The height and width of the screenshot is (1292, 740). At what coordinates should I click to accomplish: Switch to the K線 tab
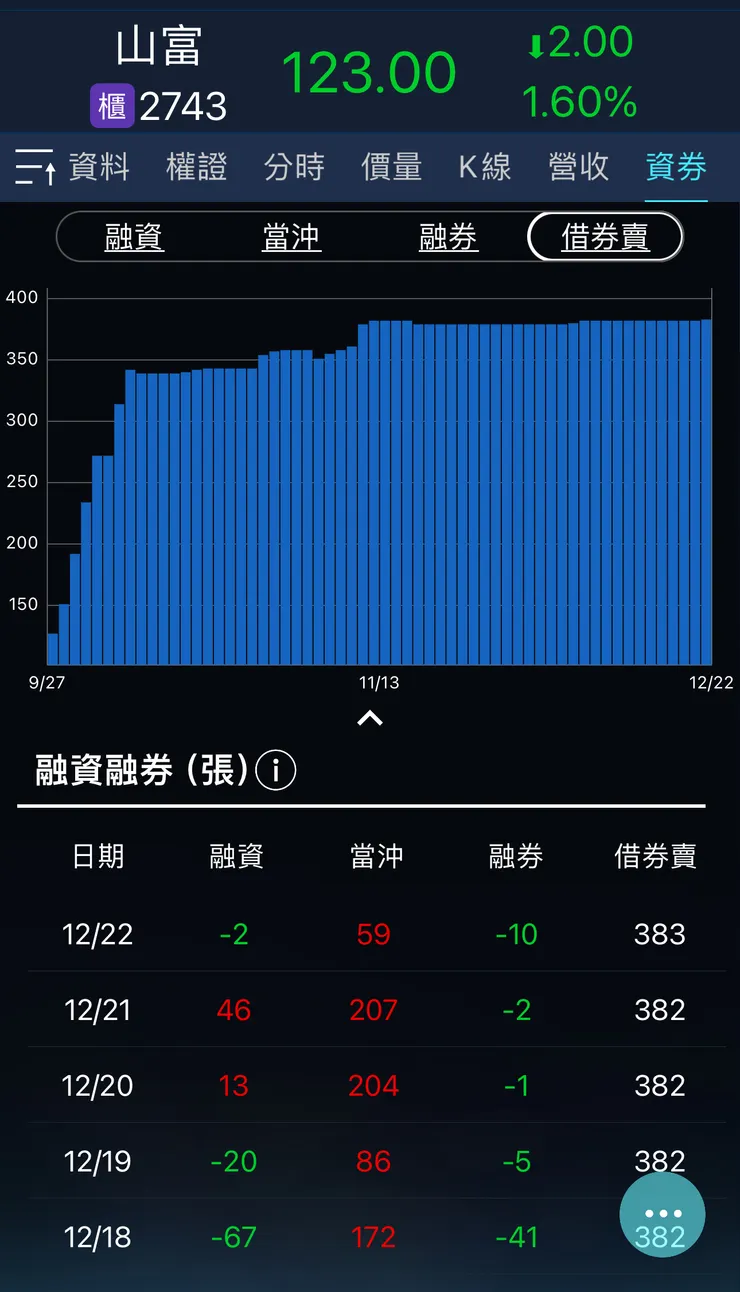481,167
